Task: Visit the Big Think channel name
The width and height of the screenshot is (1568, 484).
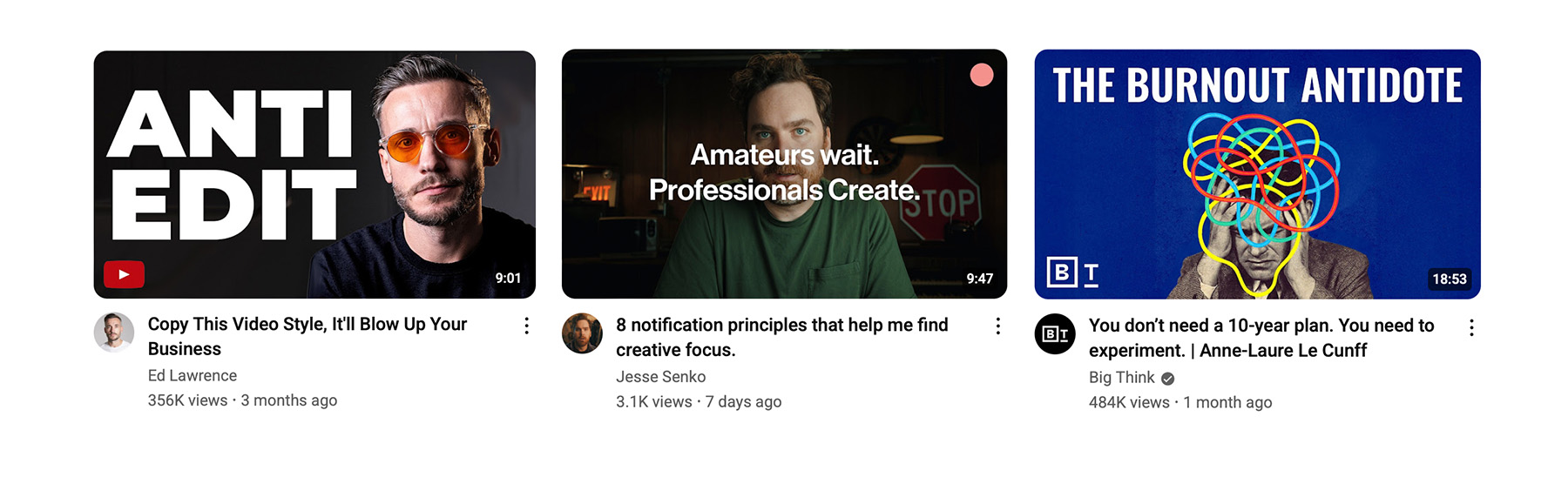Action: coord(1121,378)
